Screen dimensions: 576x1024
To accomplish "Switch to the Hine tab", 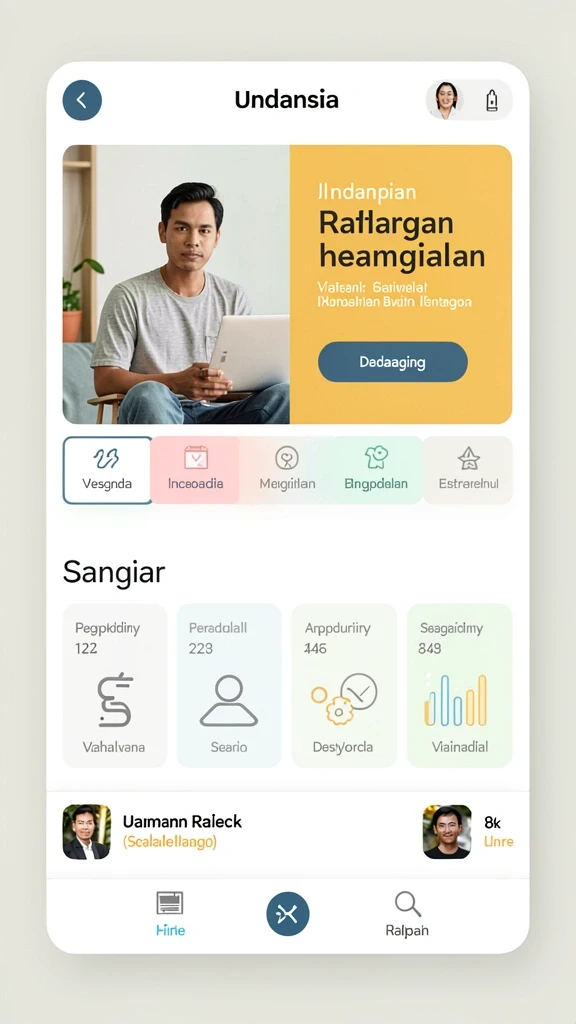I will click(x=170, y=914).
